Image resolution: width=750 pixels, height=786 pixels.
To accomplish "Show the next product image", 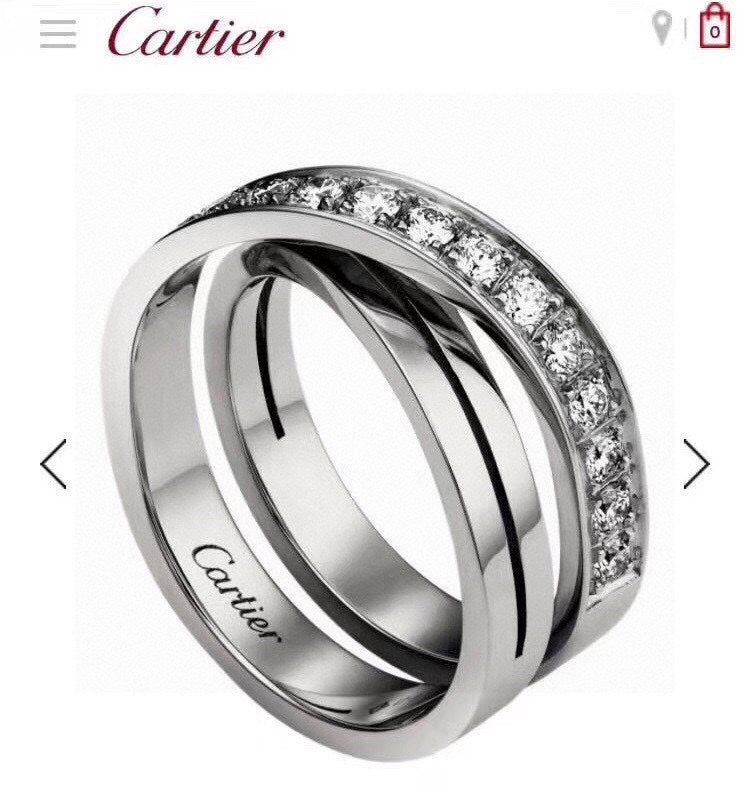I will [x=696, y=464].
